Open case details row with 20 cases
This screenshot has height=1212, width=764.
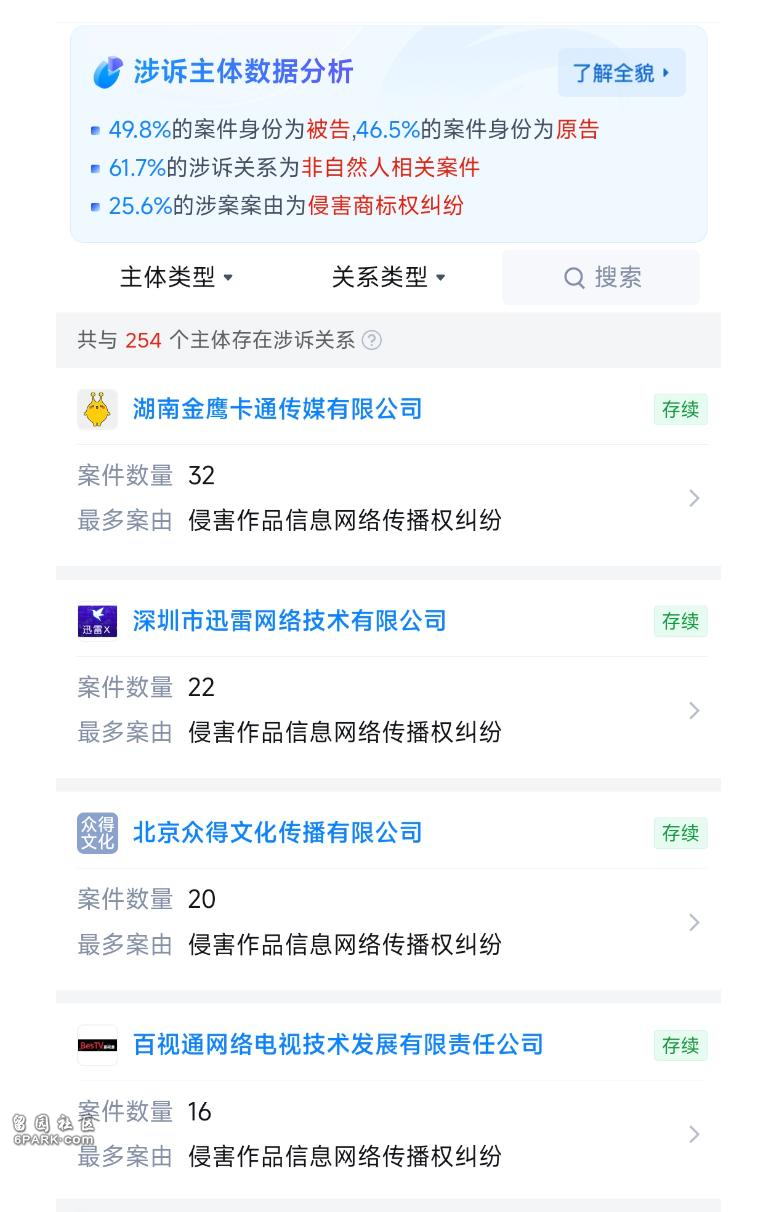tap(390, 922)
